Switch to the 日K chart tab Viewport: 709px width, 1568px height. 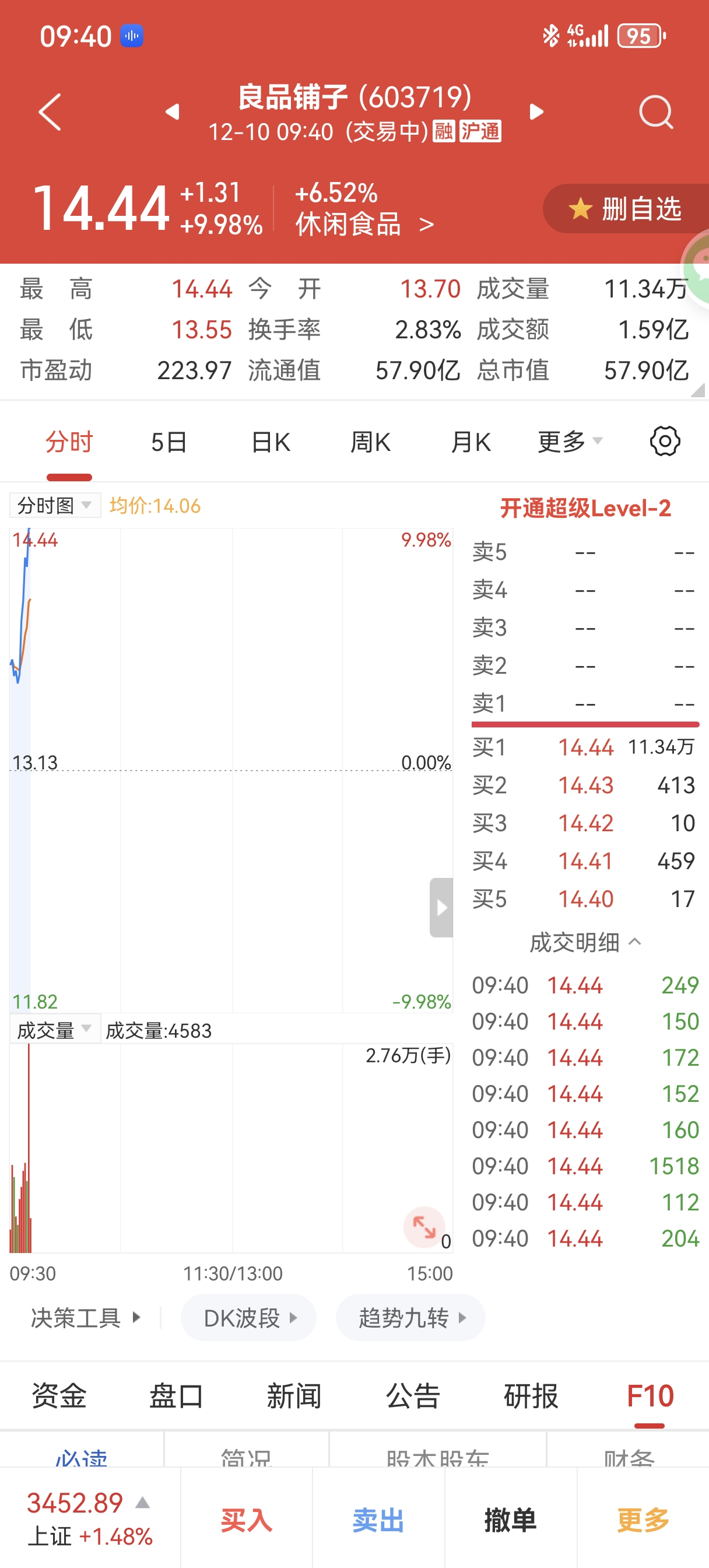coord(271,442)
